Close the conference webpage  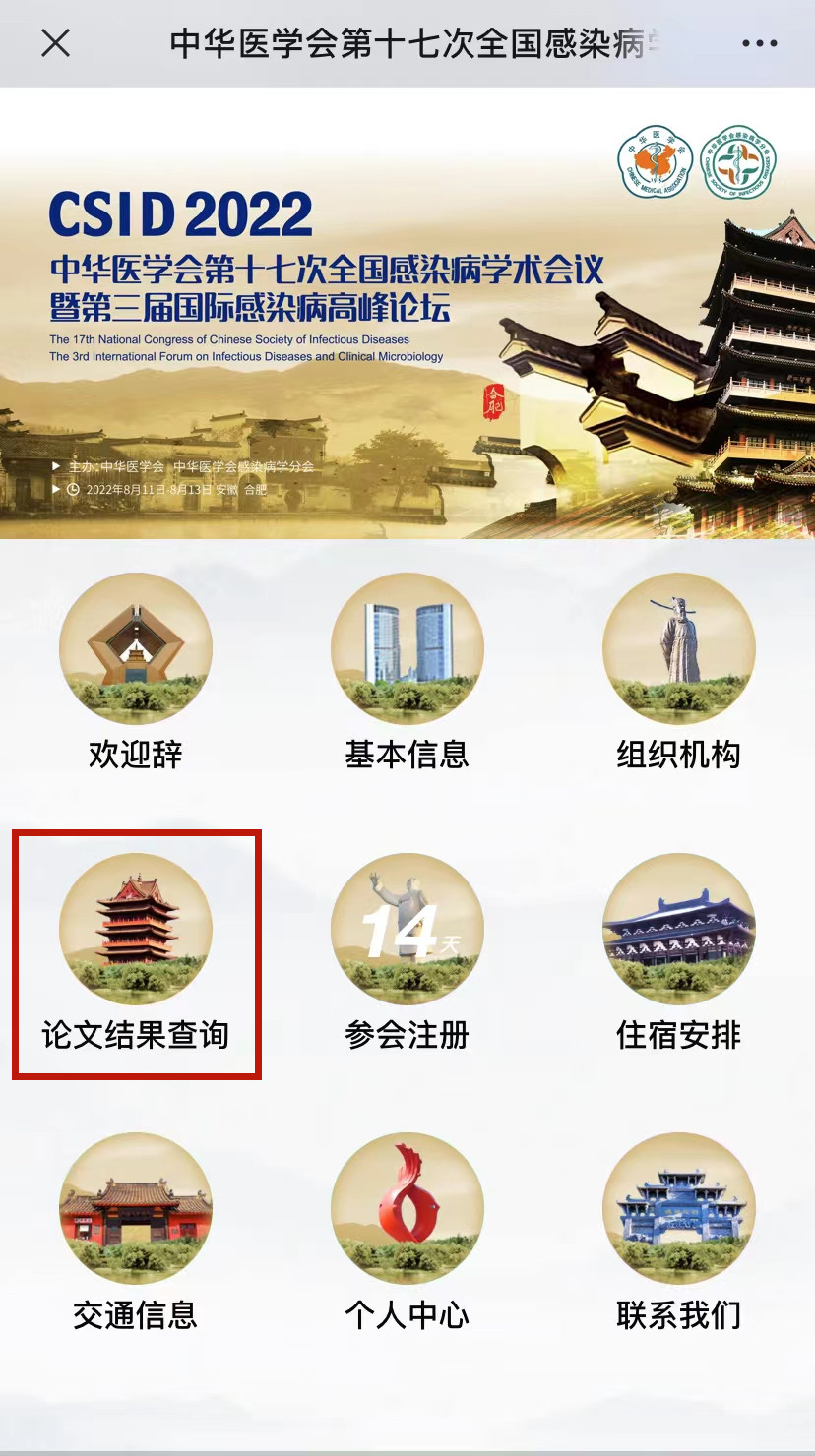[x=56, y=43]
